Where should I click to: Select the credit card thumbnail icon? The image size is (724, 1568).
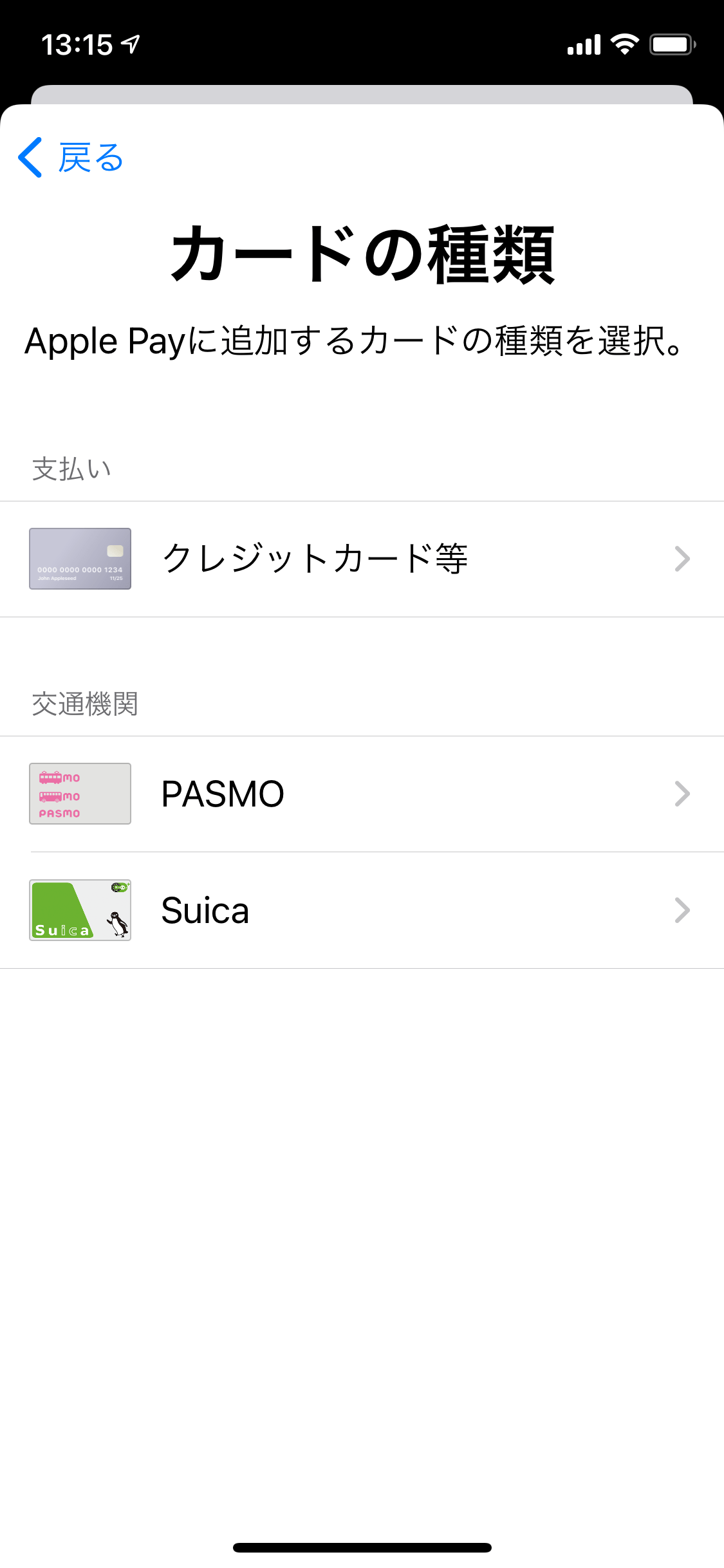click(x=80, y=559)
